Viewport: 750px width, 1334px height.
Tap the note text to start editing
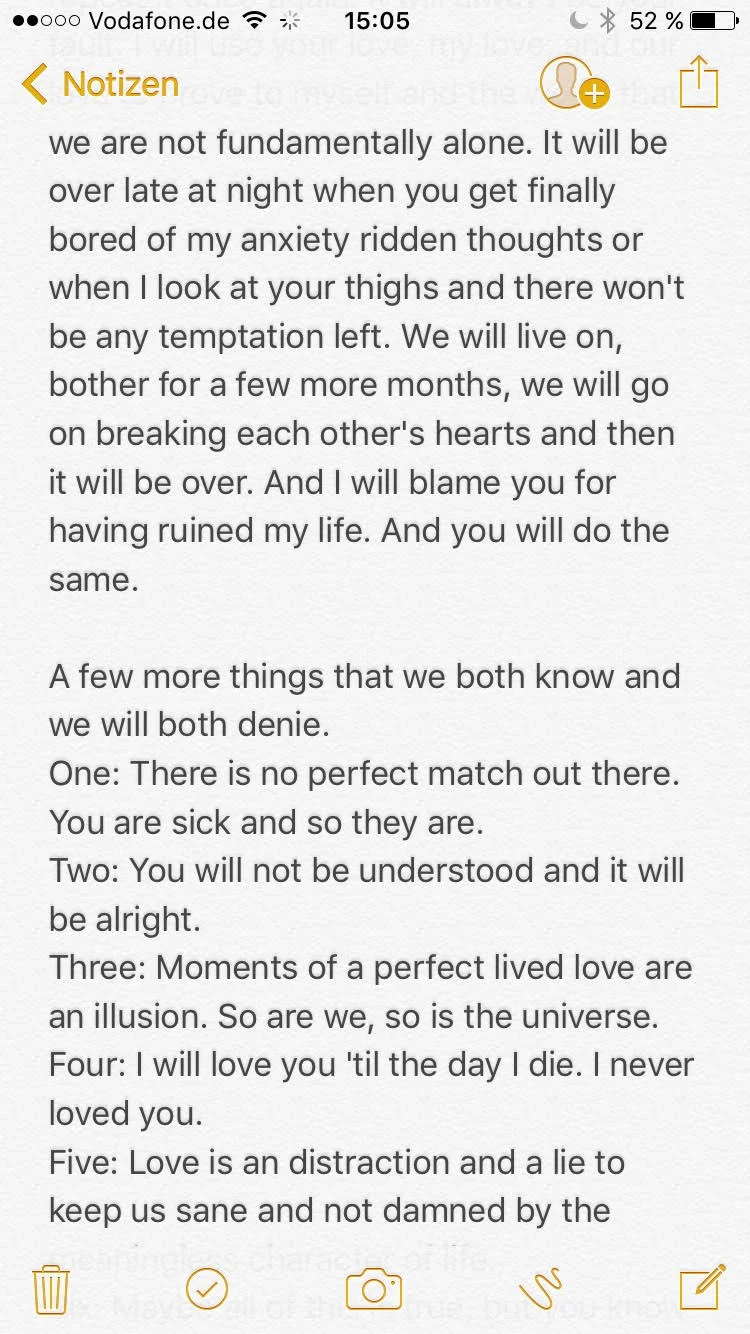pyautogui.click(x=370, y=675)
